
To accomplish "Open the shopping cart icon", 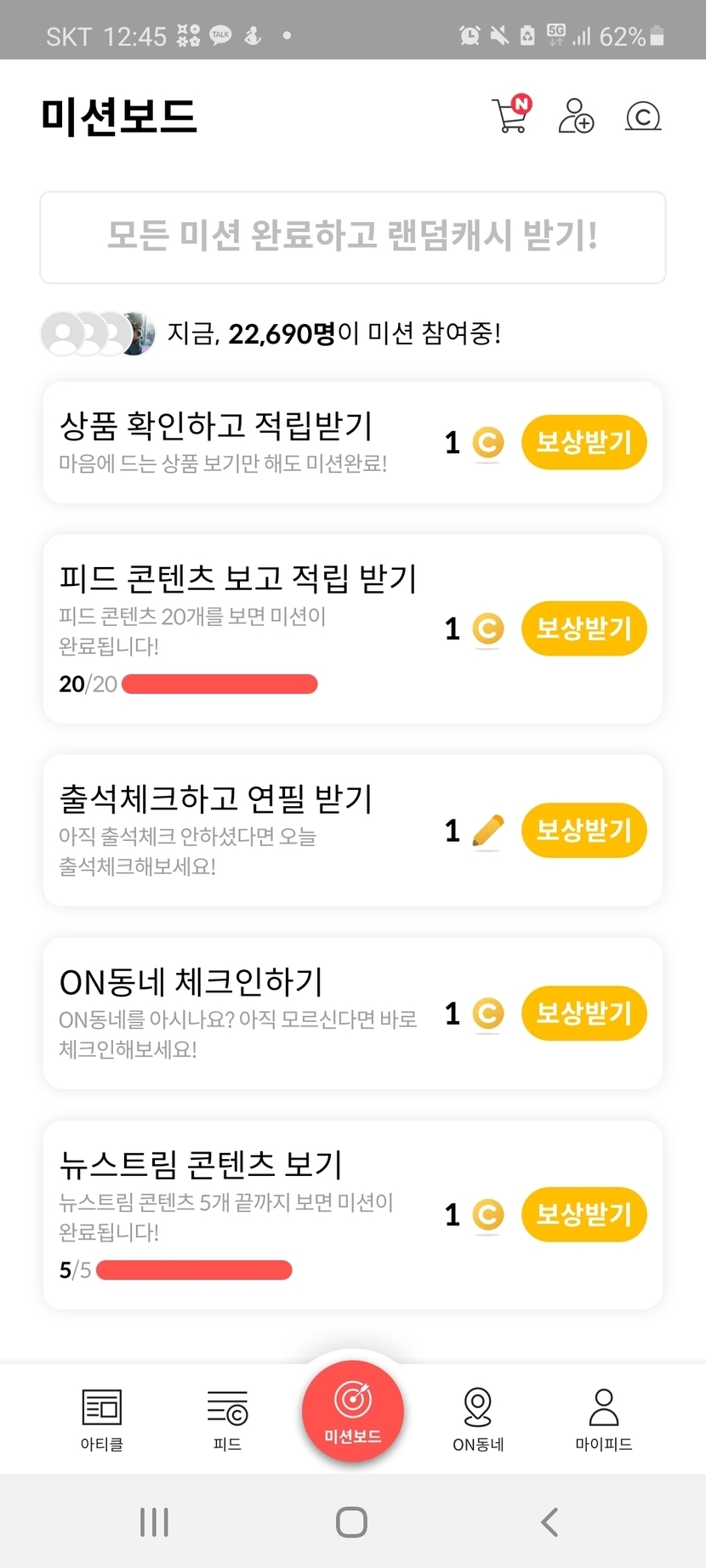I will click(510, 116).
